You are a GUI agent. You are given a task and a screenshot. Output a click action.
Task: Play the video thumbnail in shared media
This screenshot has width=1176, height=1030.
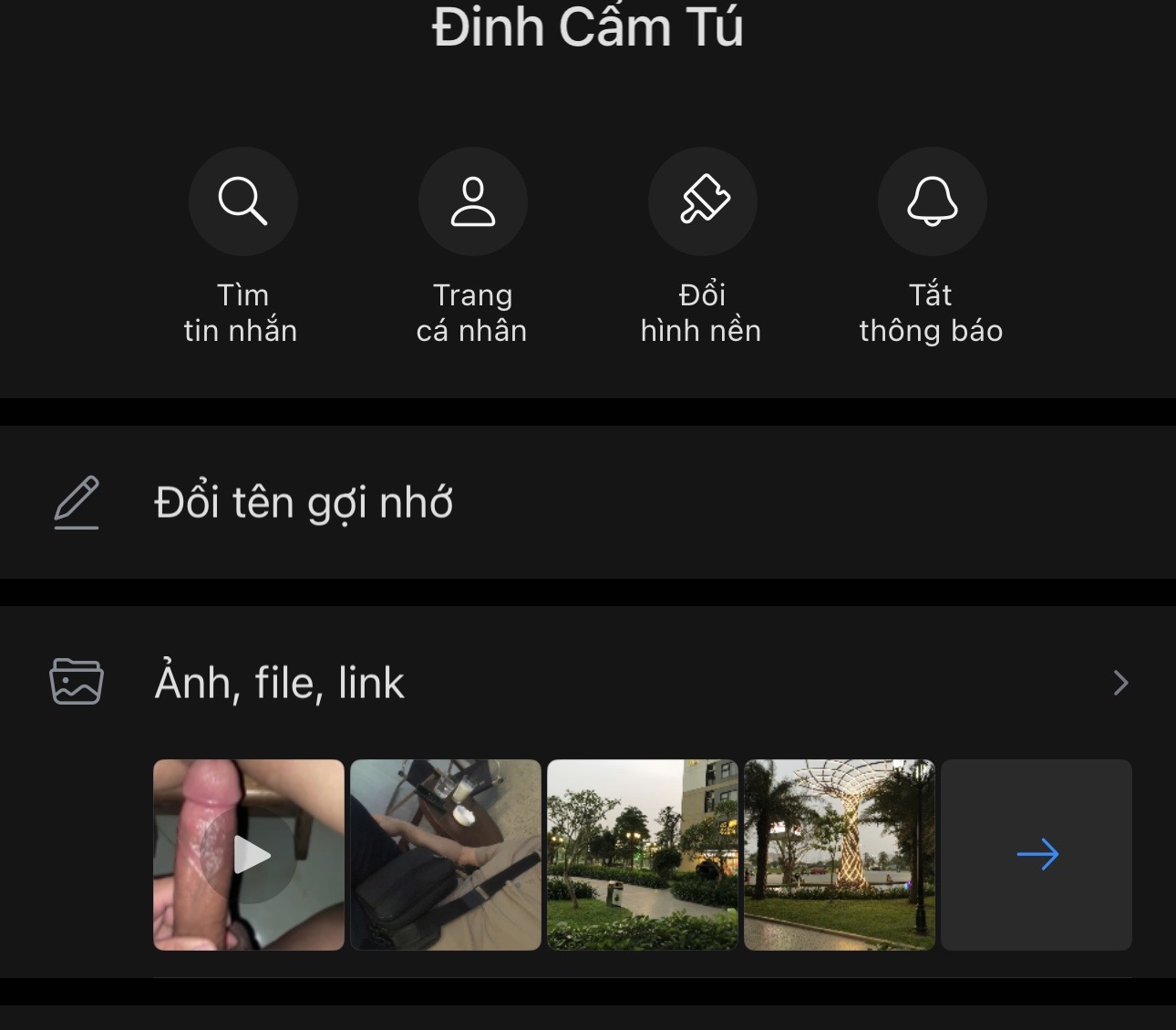(x=249, y=855)
